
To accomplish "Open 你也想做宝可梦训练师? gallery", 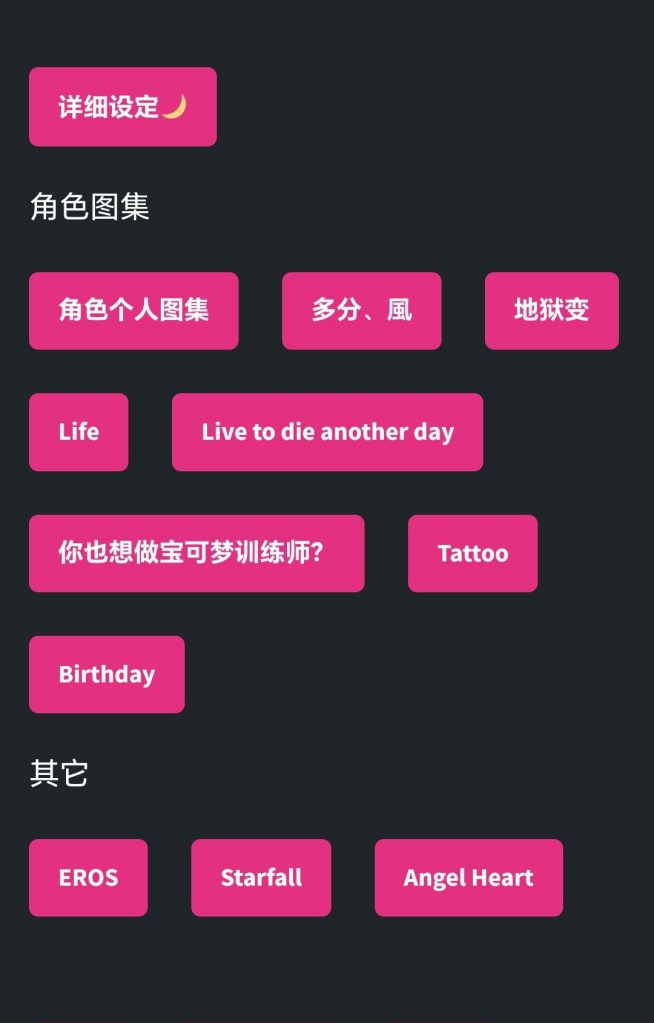I will point(196,553).
